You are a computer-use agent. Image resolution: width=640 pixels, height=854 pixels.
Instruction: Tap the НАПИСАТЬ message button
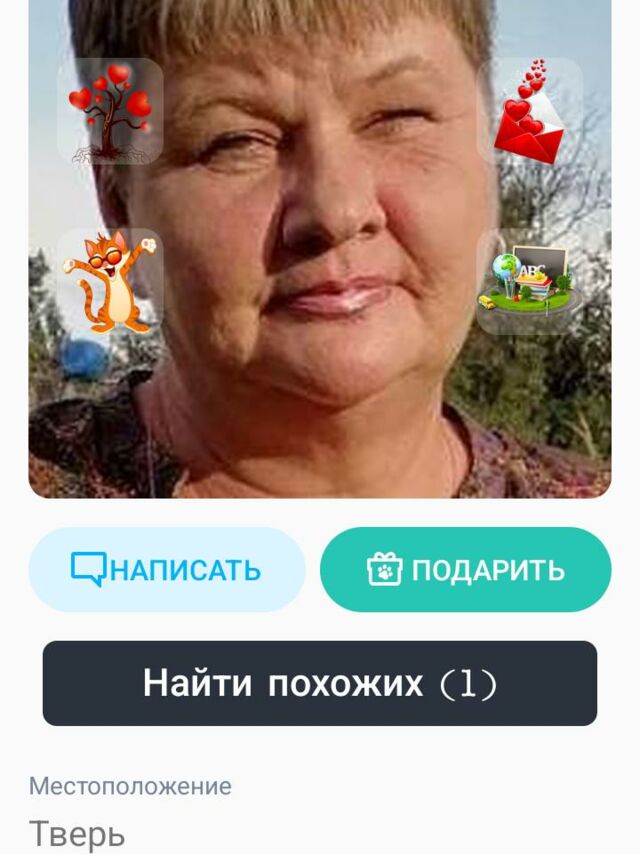pyautogui.click(x=166, y=570)
